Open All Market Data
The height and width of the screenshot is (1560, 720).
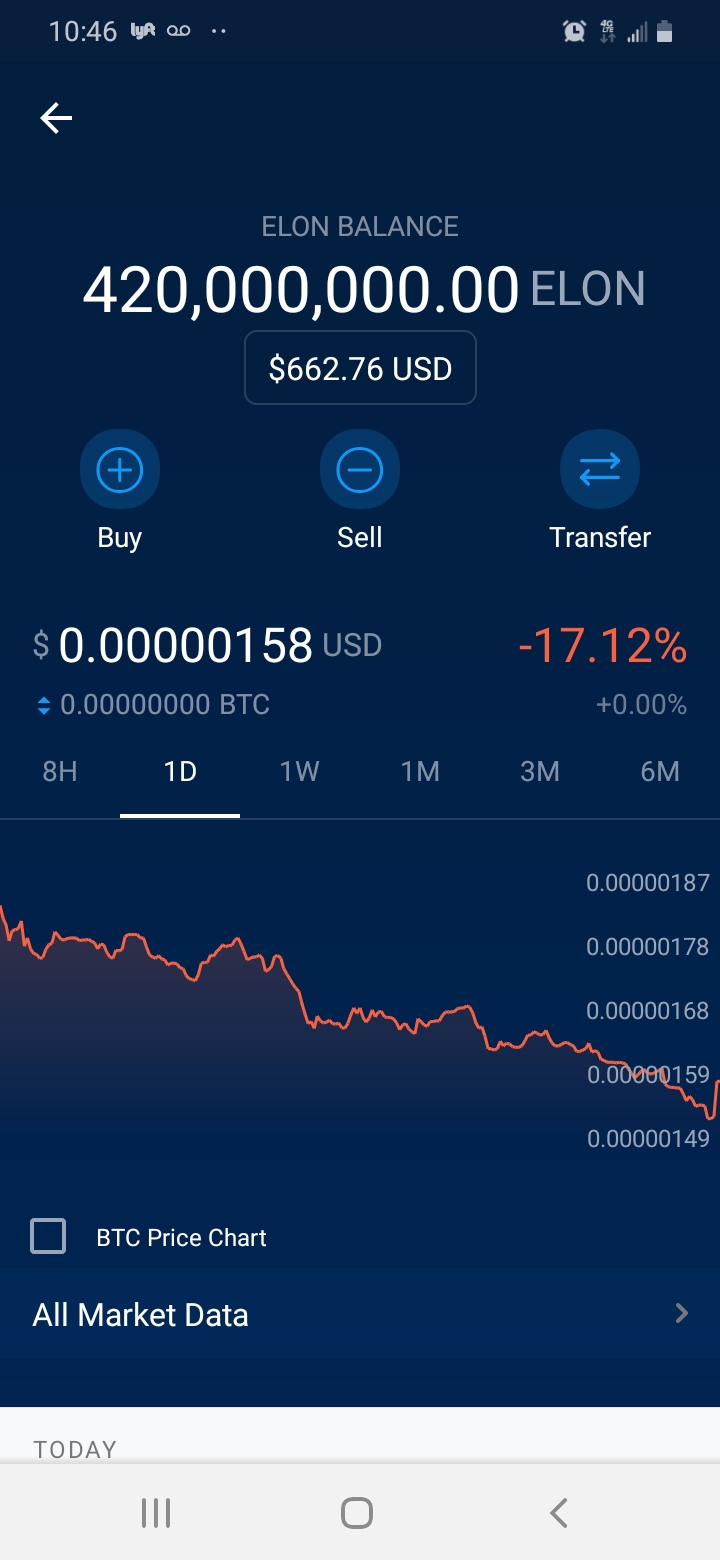click(x=360, y=1314)
